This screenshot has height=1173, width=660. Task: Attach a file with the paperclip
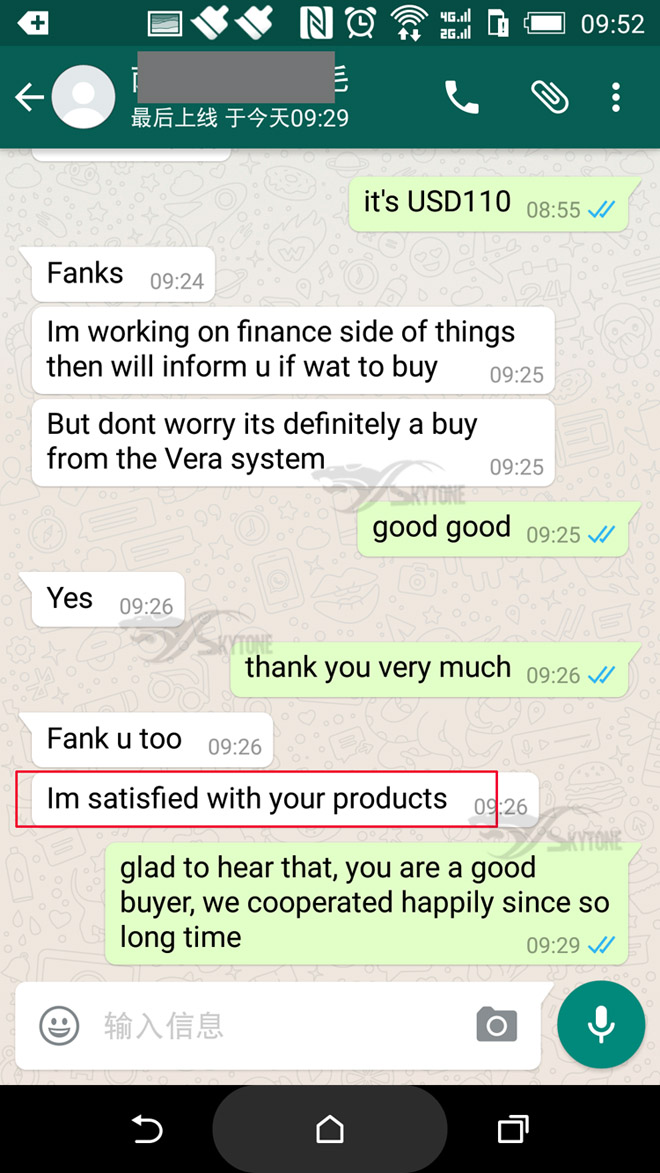[549, 97]
